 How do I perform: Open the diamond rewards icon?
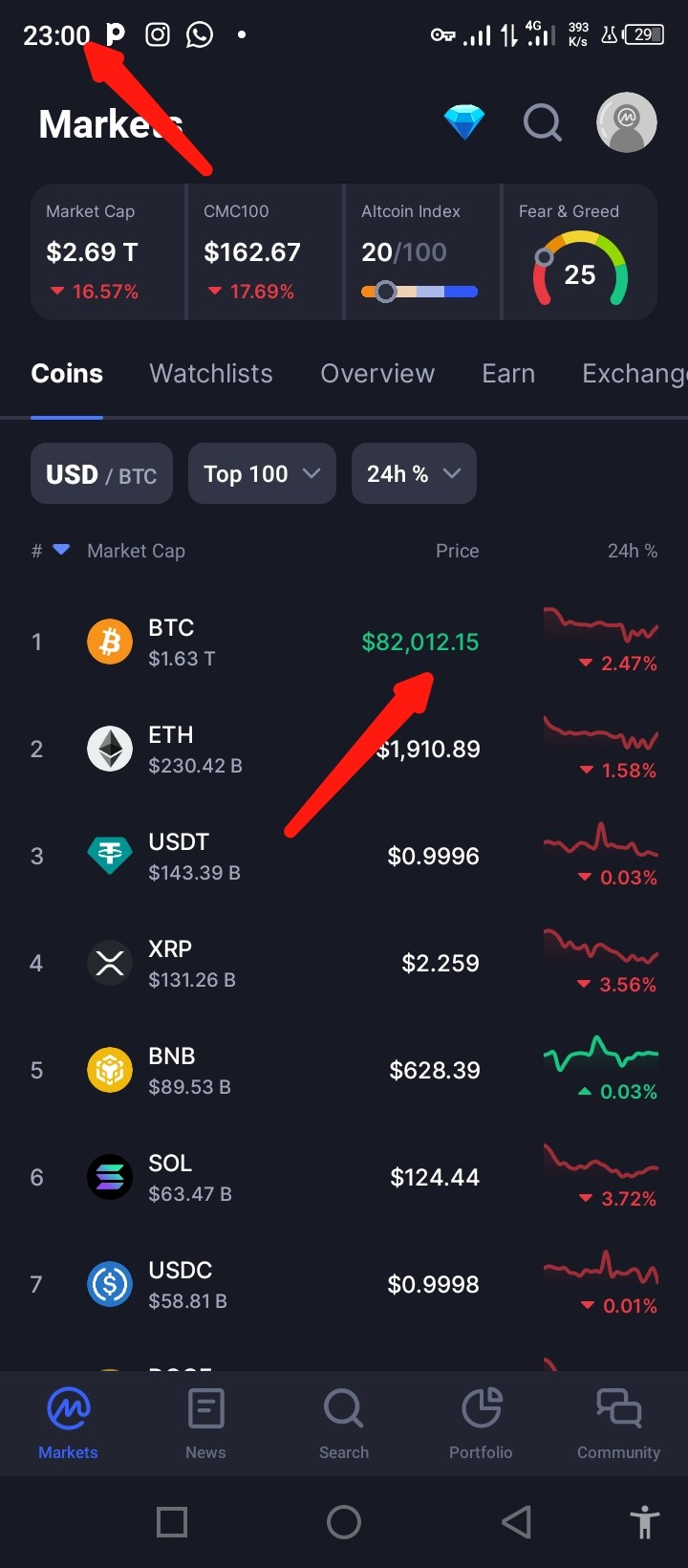464,122
